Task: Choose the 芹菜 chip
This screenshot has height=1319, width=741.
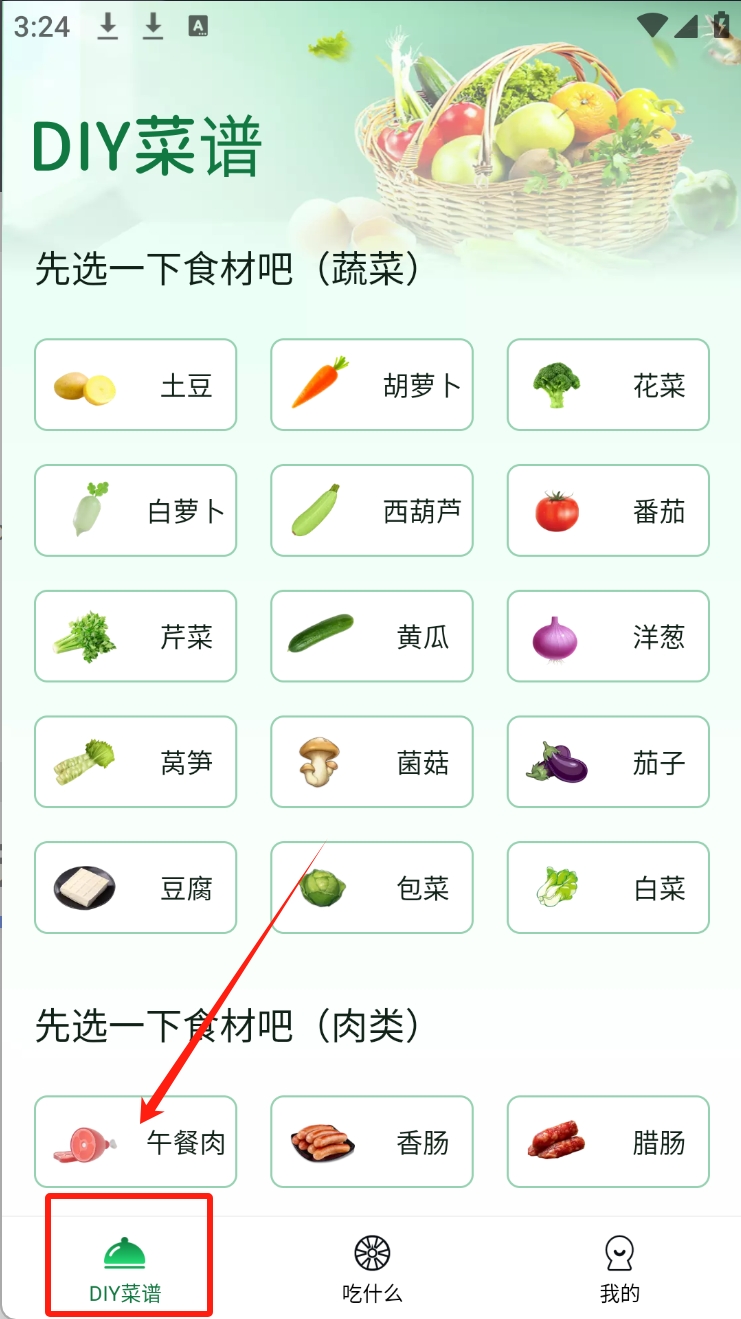Action: click(x=135, y=637)
